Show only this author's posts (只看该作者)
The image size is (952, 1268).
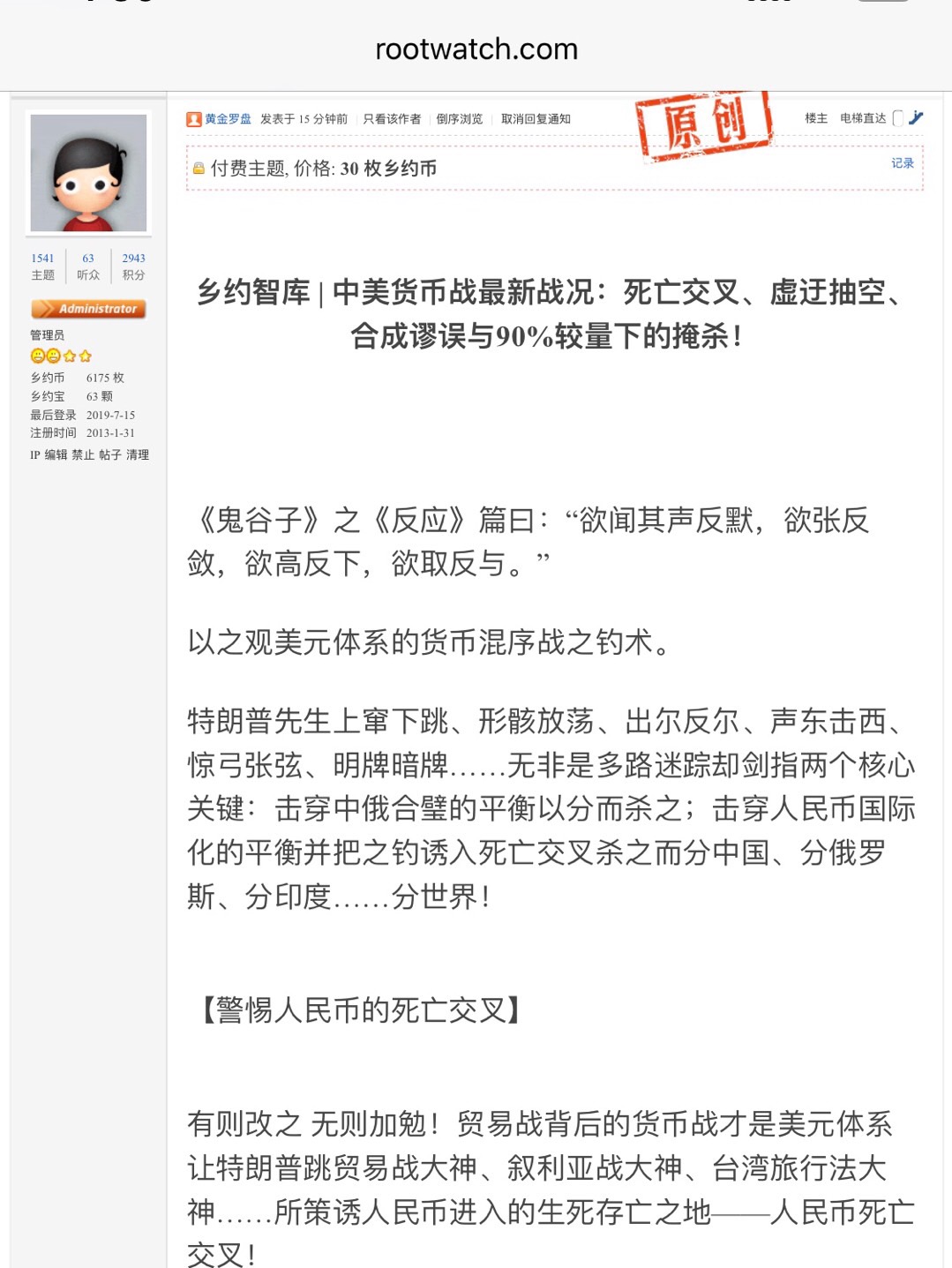point(392,119)
